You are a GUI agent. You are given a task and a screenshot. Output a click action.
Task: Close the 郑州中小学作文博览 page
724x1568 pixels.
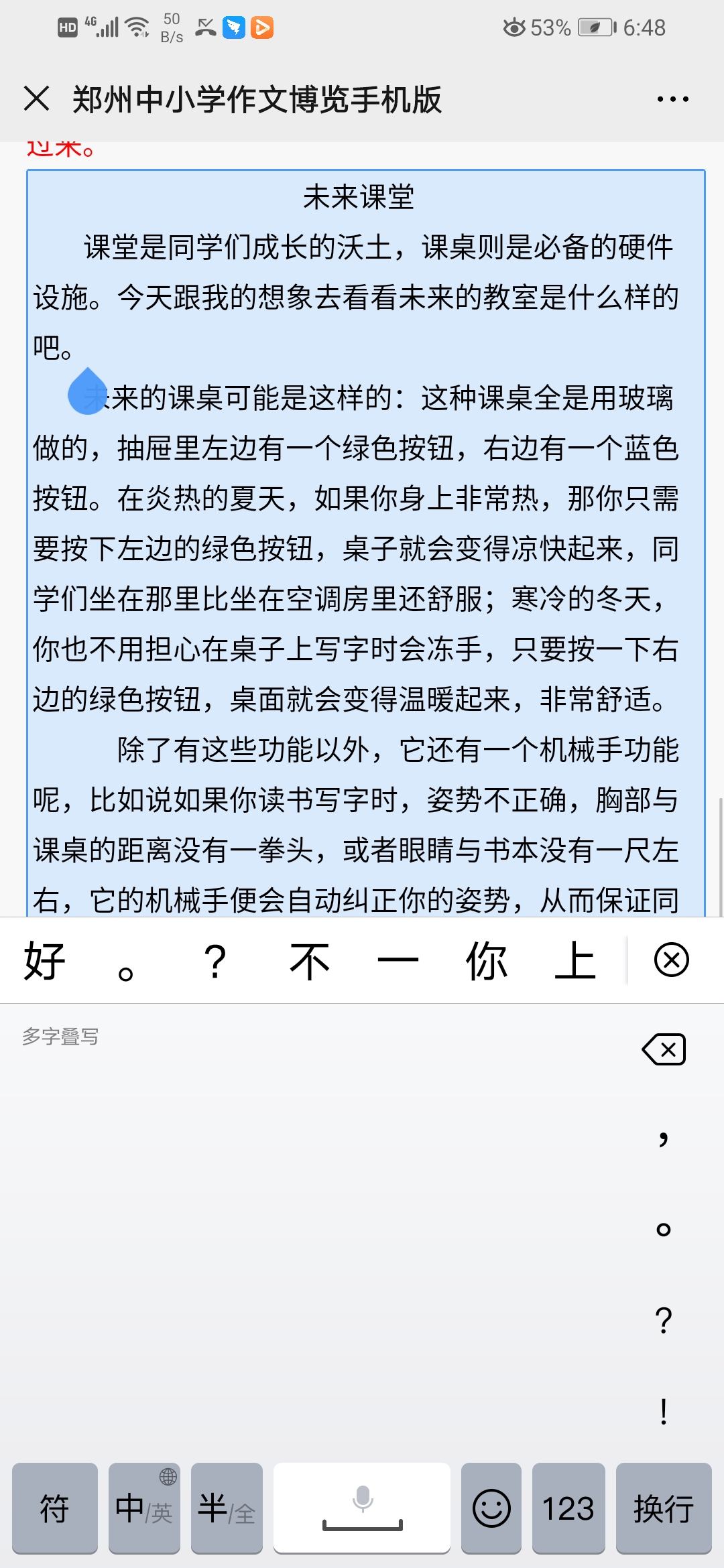[37, 99]
